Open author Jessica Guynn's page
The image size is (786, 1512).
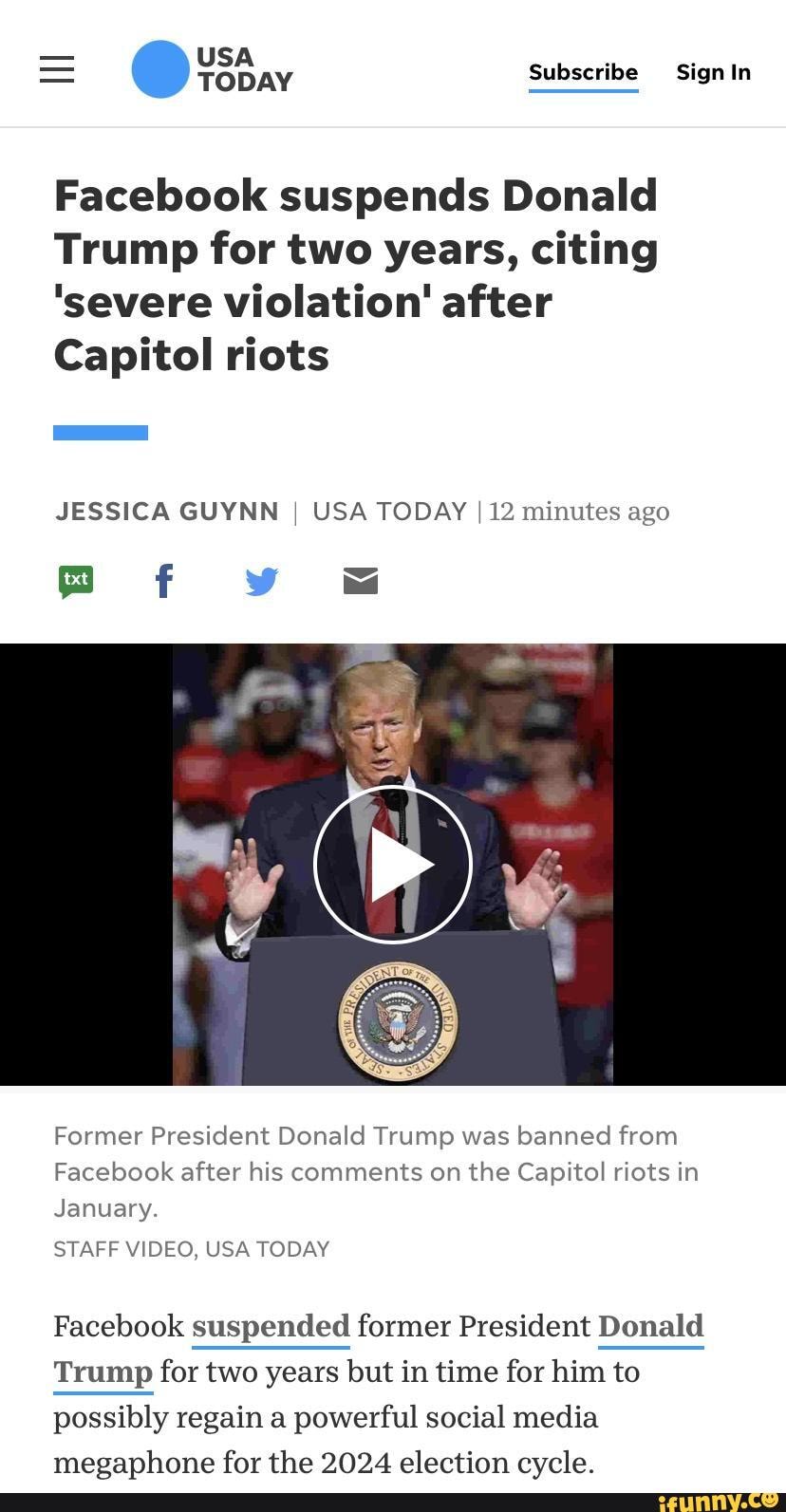tap(167, 512)
